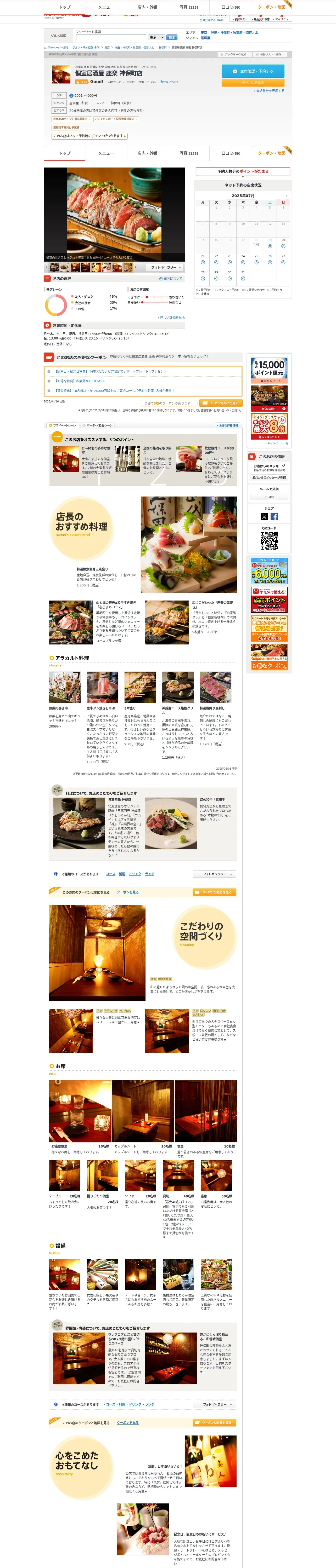
Task: Open the 15,000 ポイント還元 banner
Action: [x=270, y=371]
